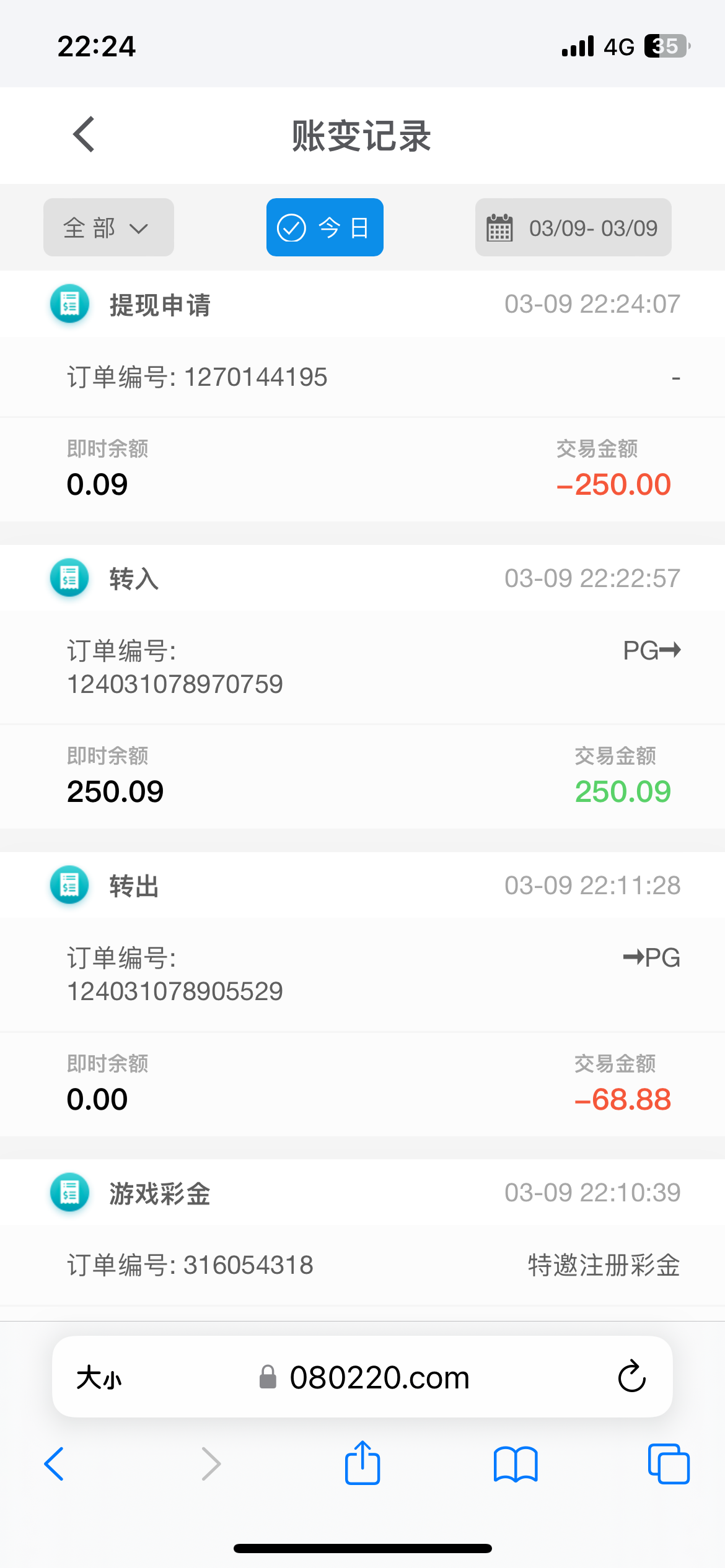725x1568 pixels.
Task: Open the 03/09- 03/09 date range picker
Action: (x=573, y=227)
